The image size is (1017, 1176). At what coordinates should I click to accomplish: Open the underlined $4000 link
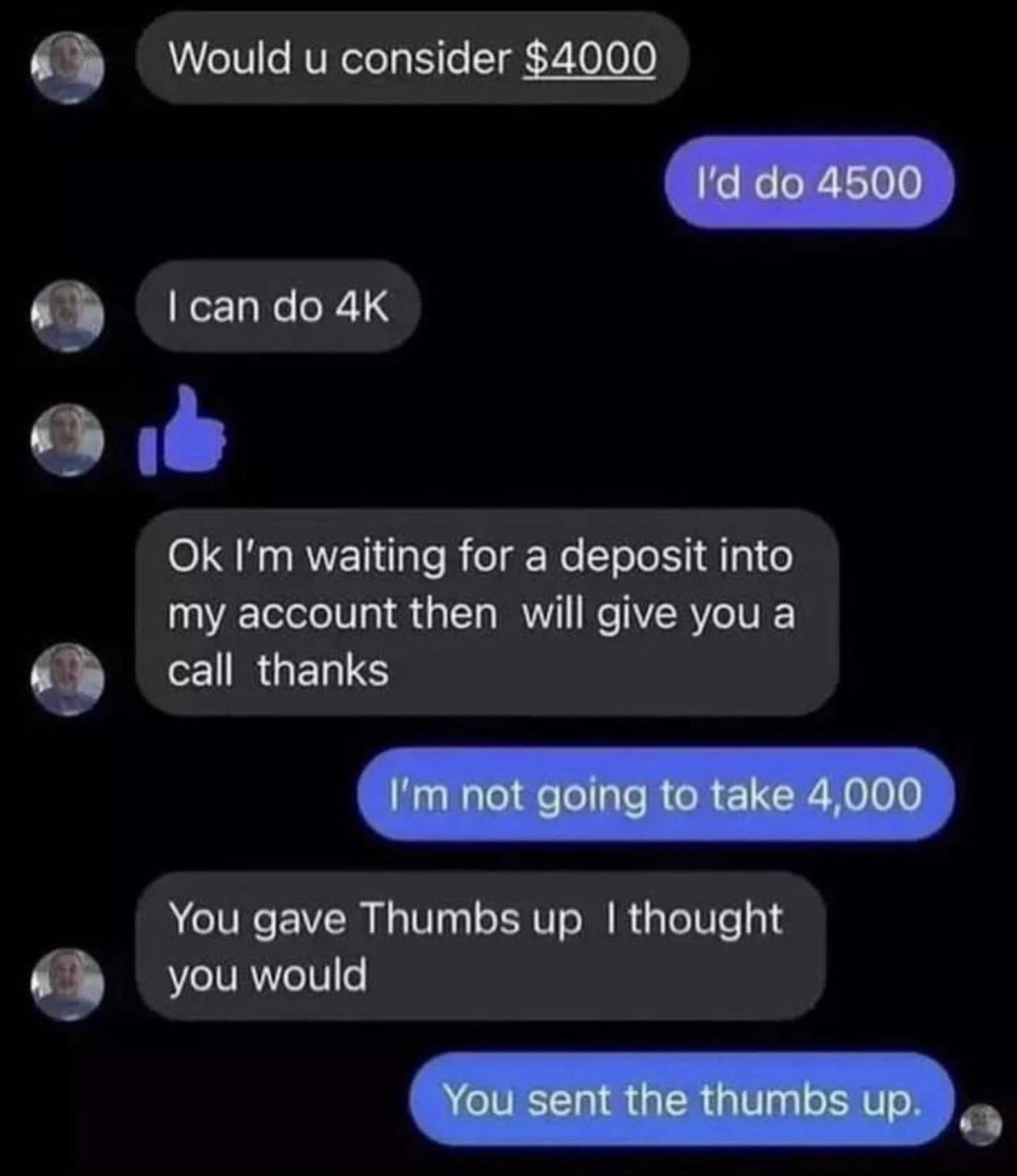pyautogui.click(x=589, y=60)
